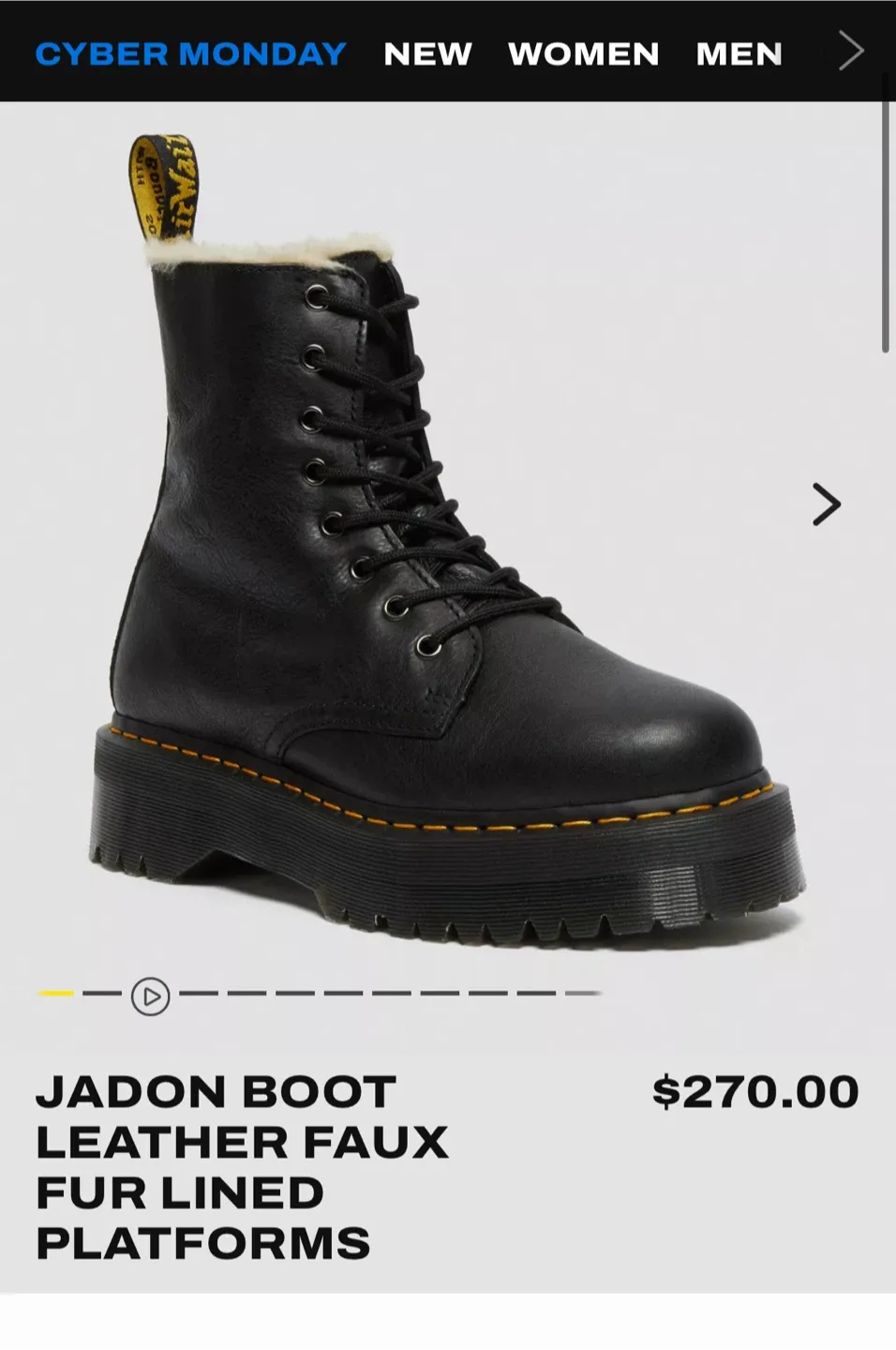
Task: Click the video play circle icon in the carousel
Action: pos(148,997)
